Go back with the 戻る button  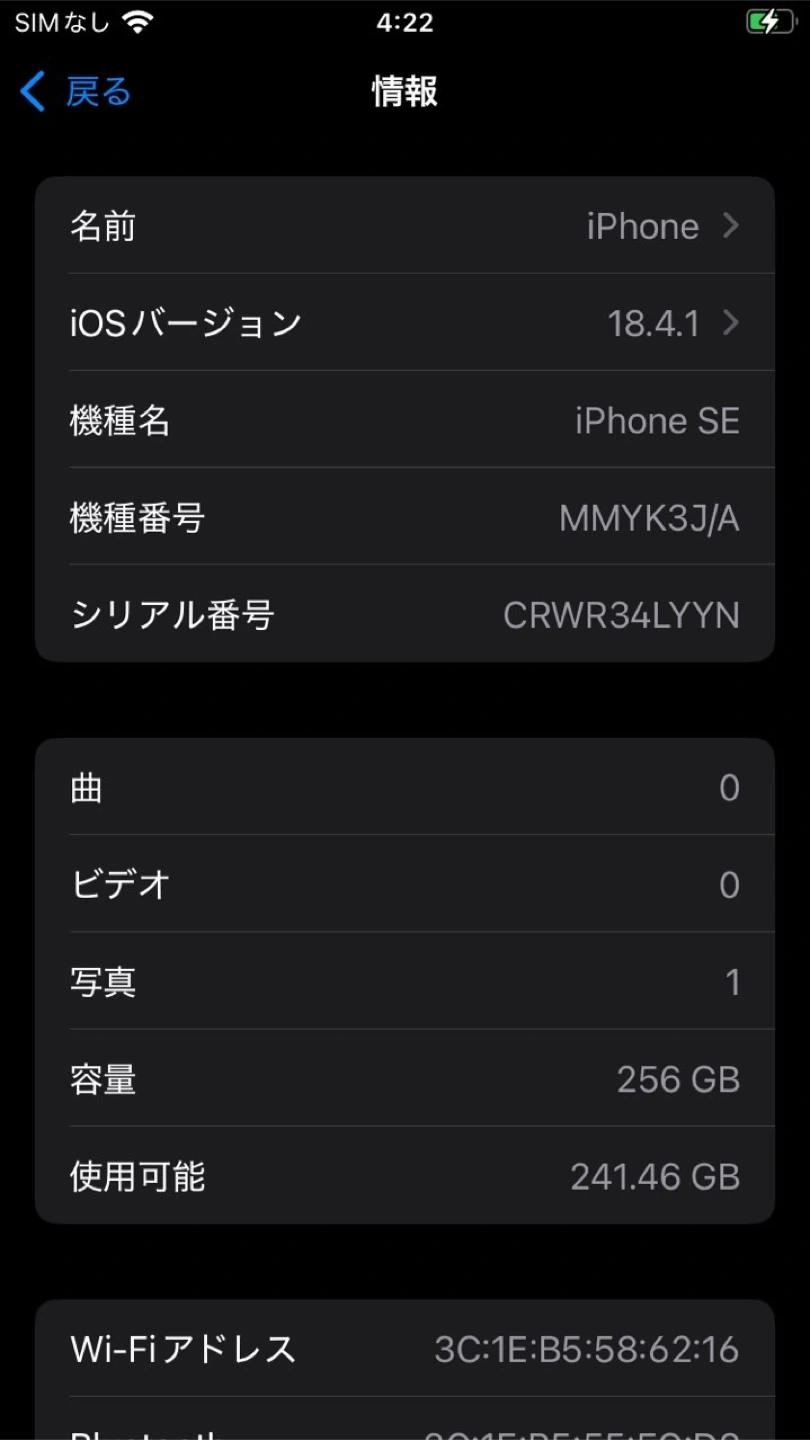pyautogui.click(x=76, y=92)
